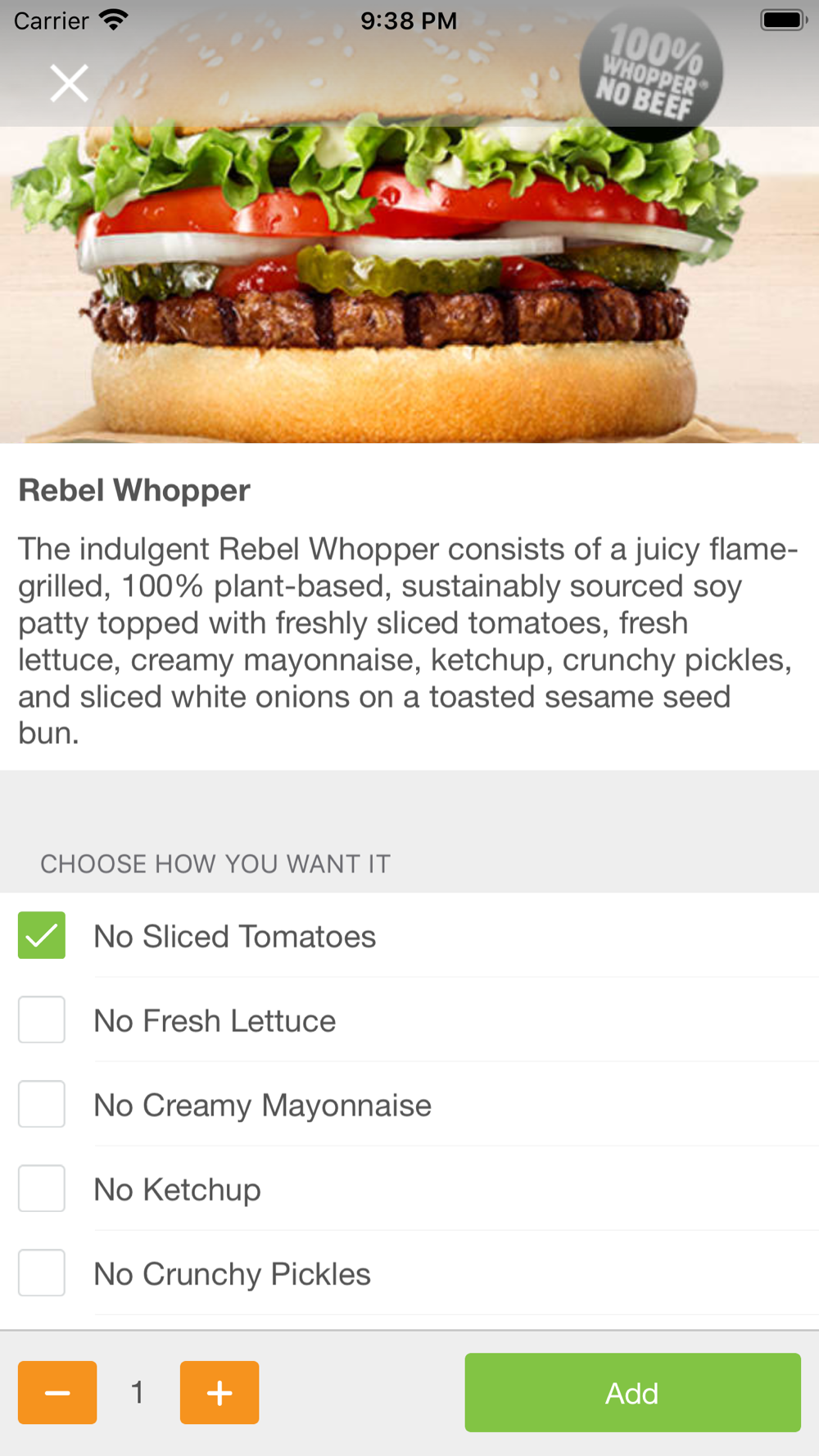Decrease quantity with the minus button
Image resolution: width=819 pixels, height=1456 pixels.
click(x=57, y=1392)
